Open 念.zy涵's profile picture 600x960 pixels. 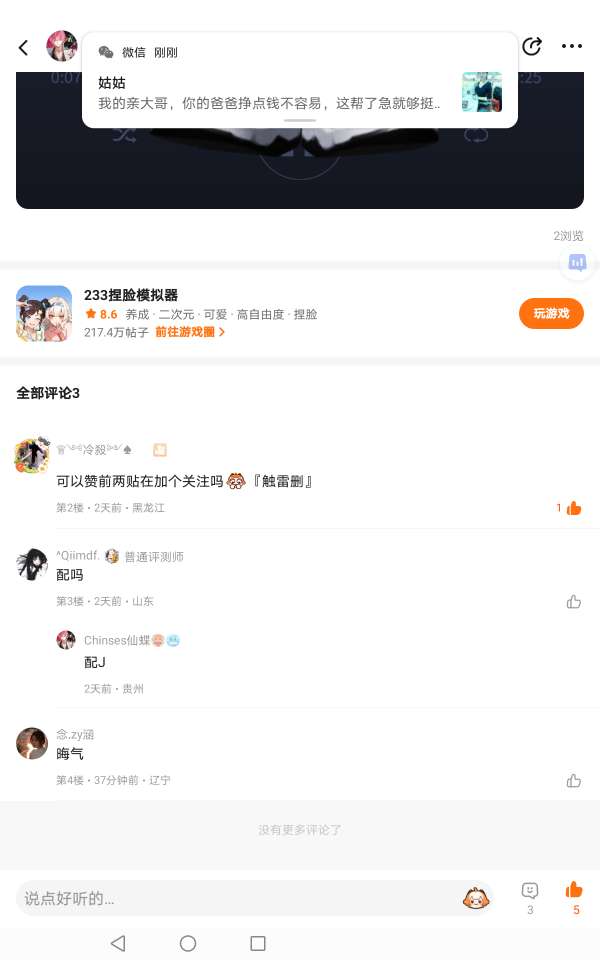(x=32, y=743)
